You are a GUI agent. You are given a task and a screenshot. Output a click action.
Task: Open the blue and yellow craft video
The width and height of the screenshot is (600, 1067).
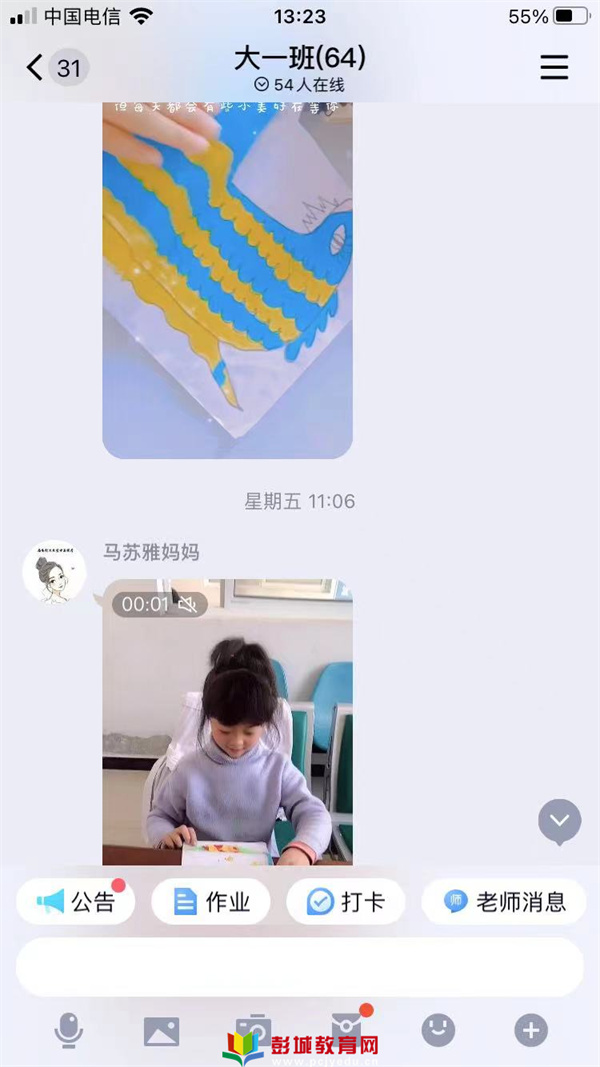click(x=227, y=280)
